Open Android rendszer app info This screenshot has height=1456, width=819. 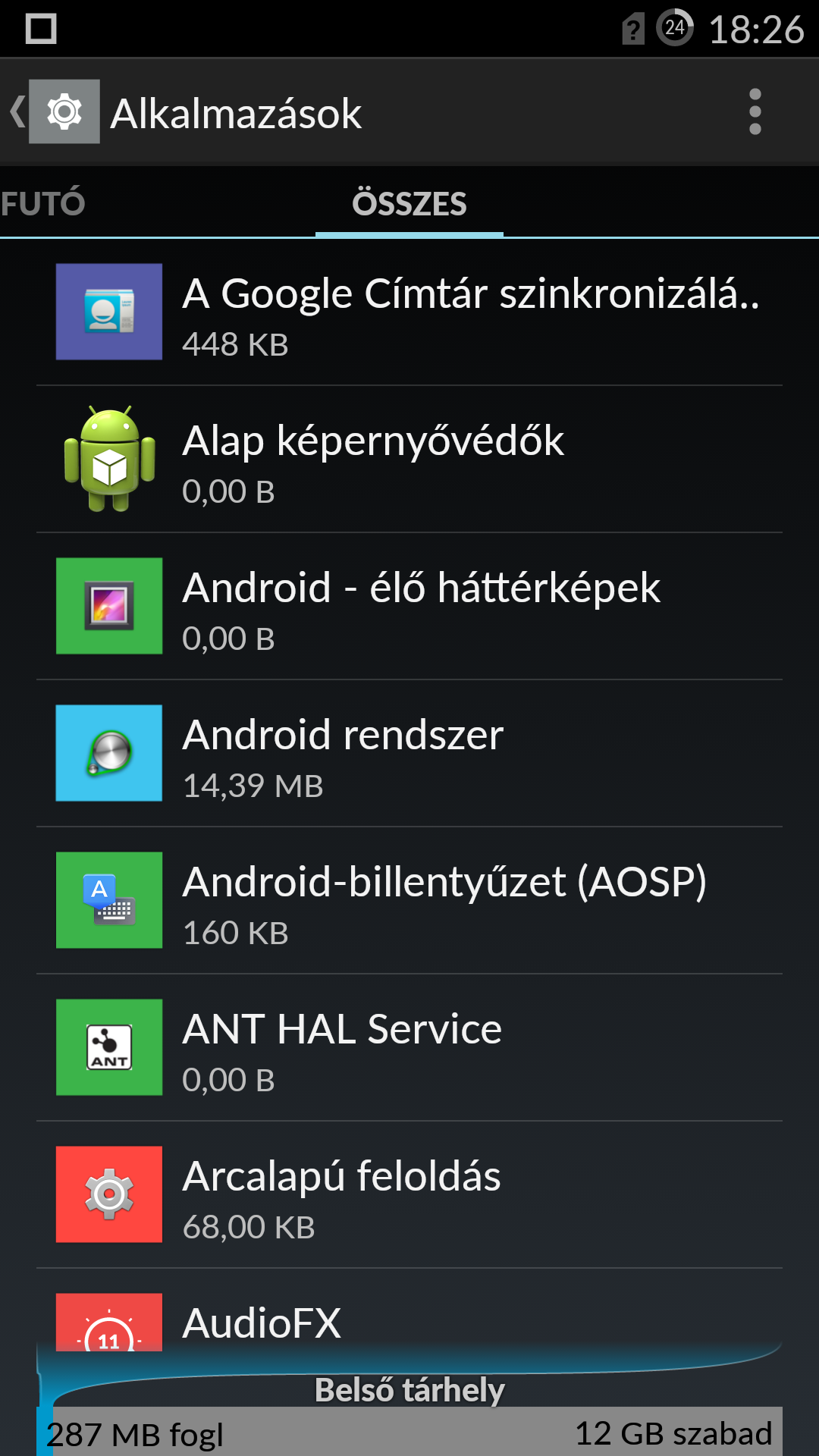pos(409,753)
